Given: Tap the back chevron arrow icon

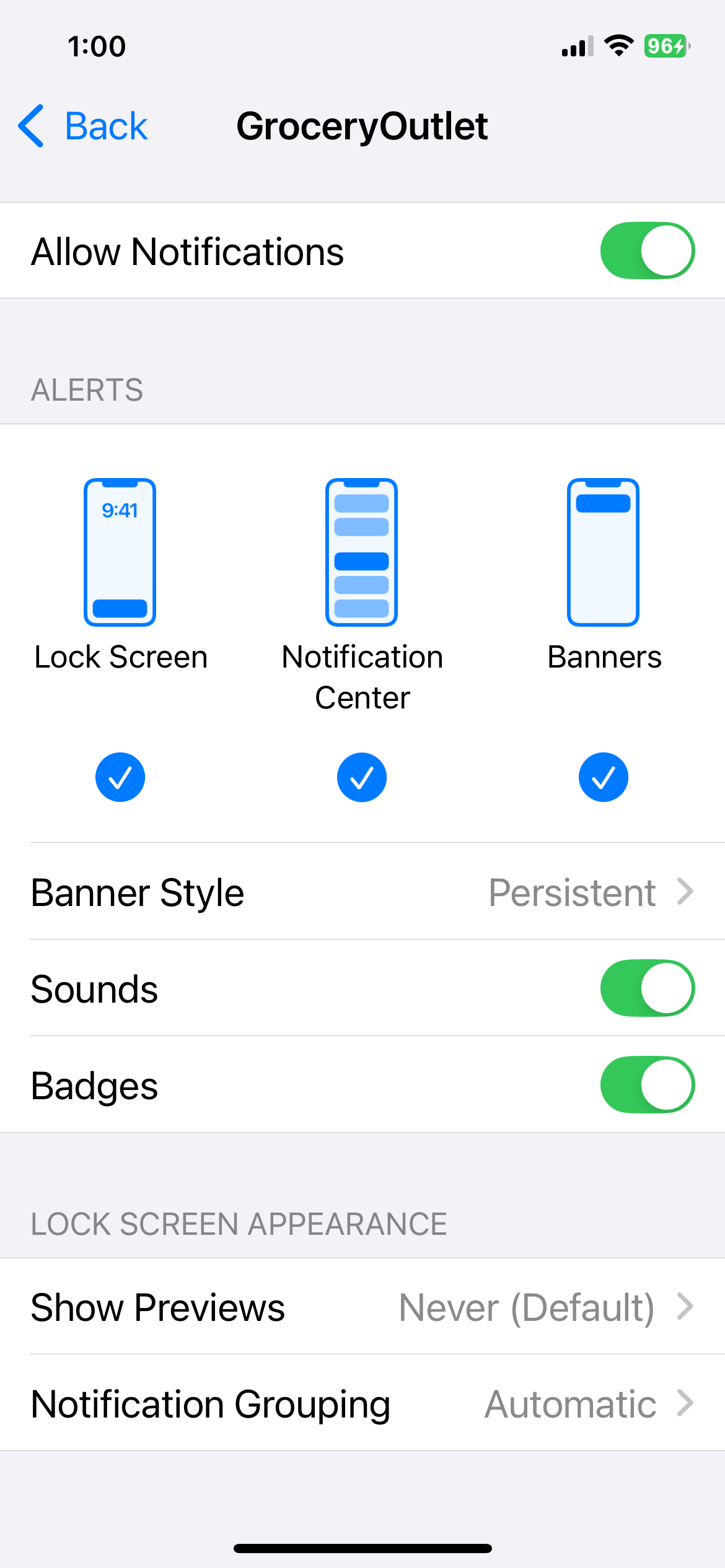Looking at the screenshot, I should (32, 126).
